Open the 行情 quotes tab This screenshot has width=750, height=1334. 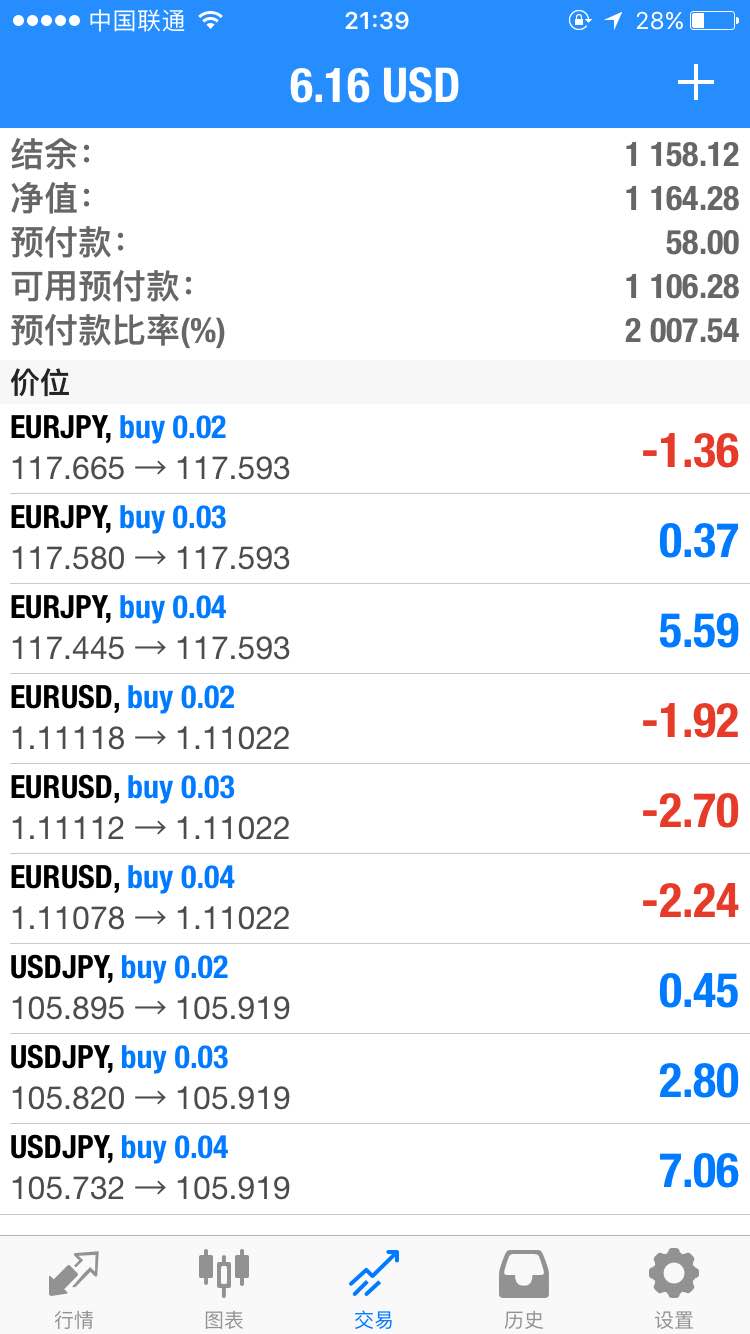pyautogui.click(x=74, y=1288)
